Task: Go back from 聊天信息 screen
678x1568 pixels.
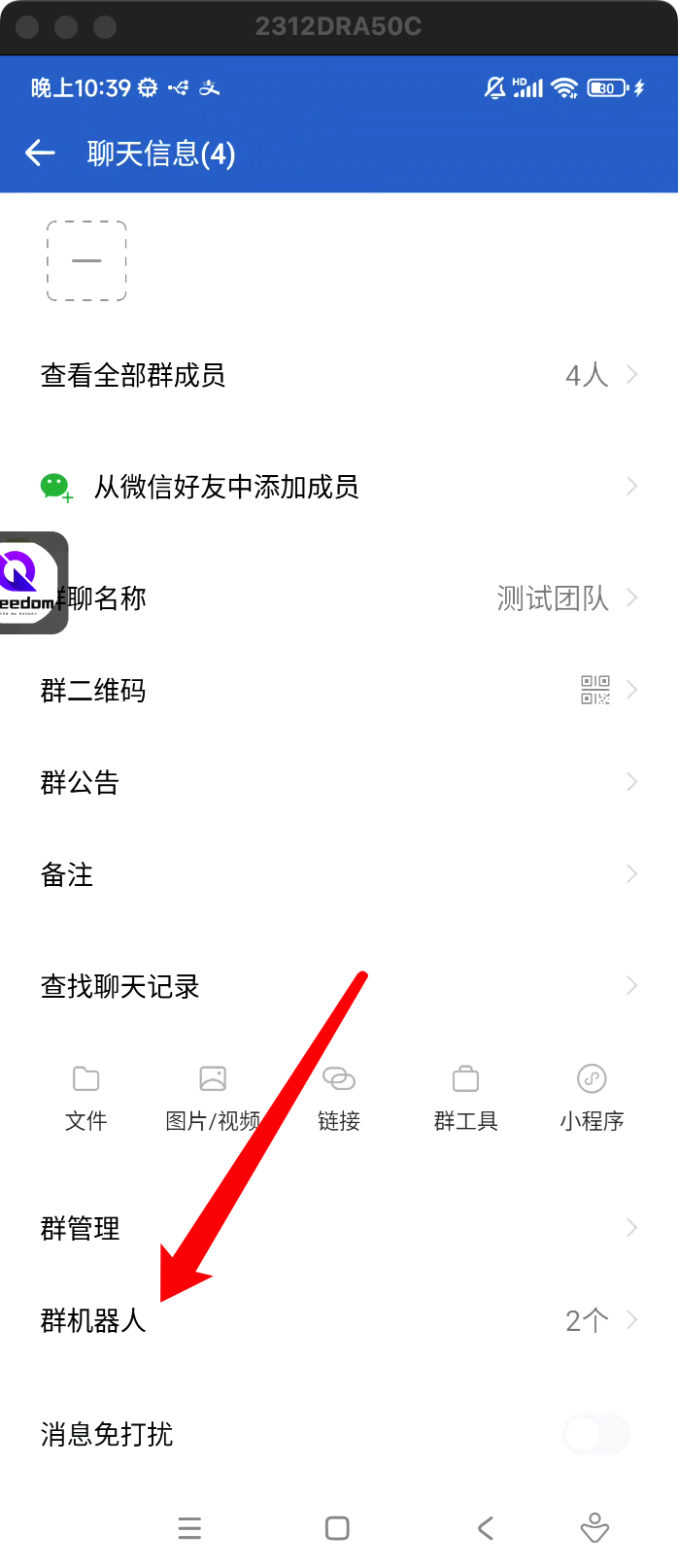Action: 40,153
